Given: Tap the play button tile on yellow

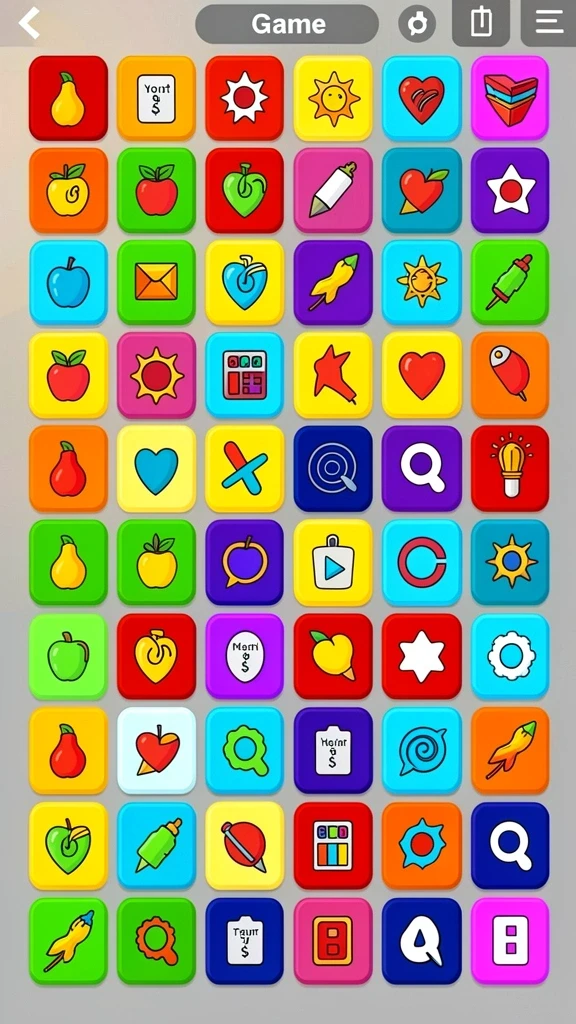Looking at the screenshot, I should 333,562.
